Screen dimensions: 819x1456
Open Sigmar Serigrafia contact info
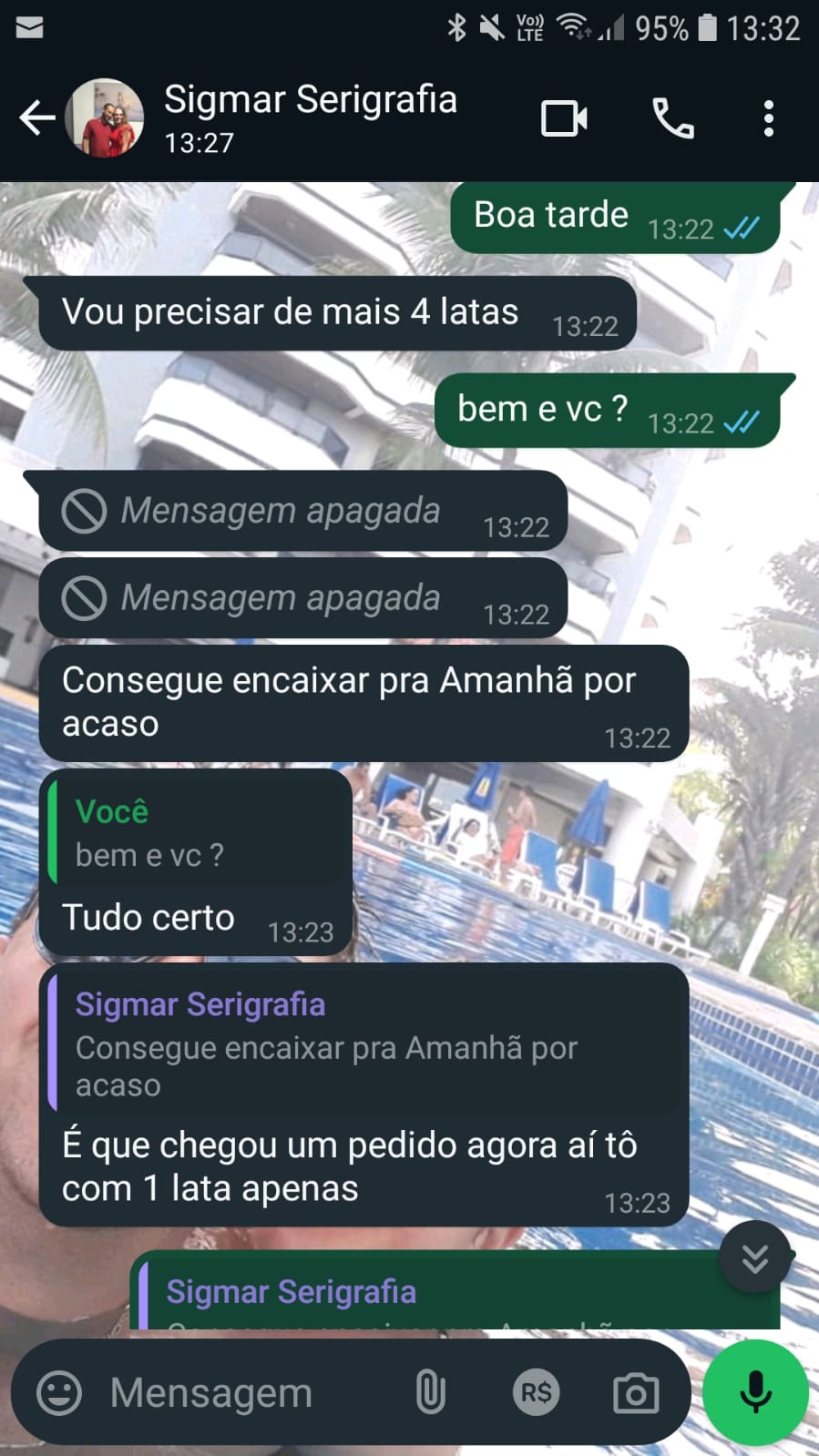[310, 118]
